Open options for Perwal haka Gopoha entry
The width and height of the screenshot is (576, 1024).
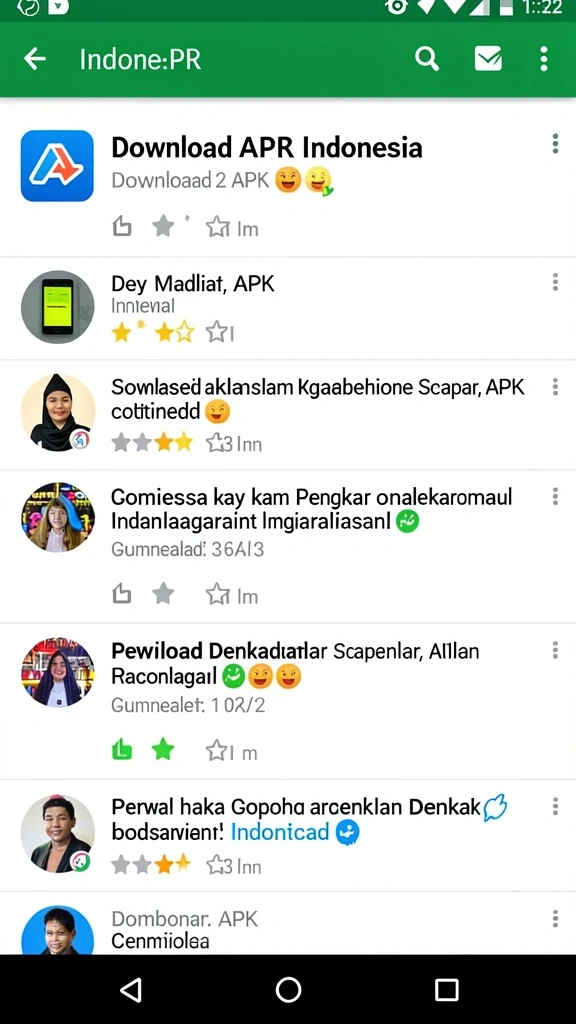pyautogui.click(x=555, y=807)
